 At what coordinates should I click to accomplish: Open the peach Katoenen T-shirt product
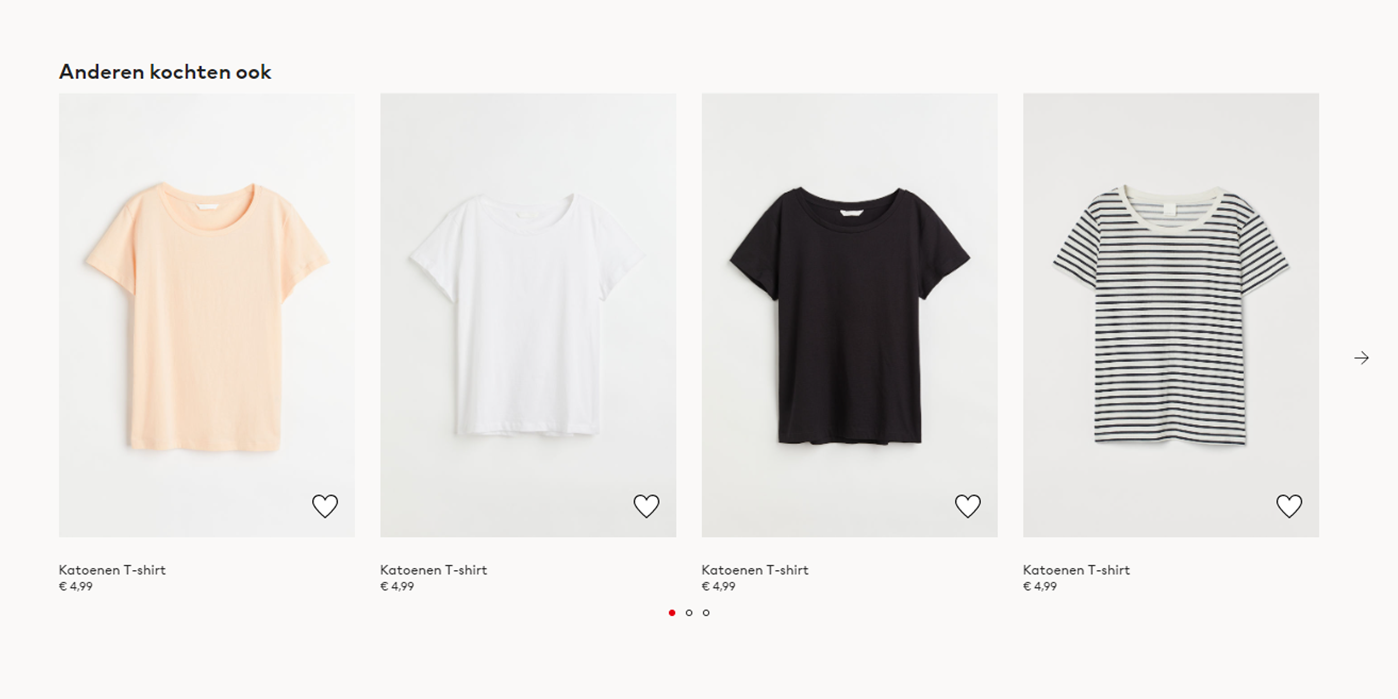click(206, 315)
